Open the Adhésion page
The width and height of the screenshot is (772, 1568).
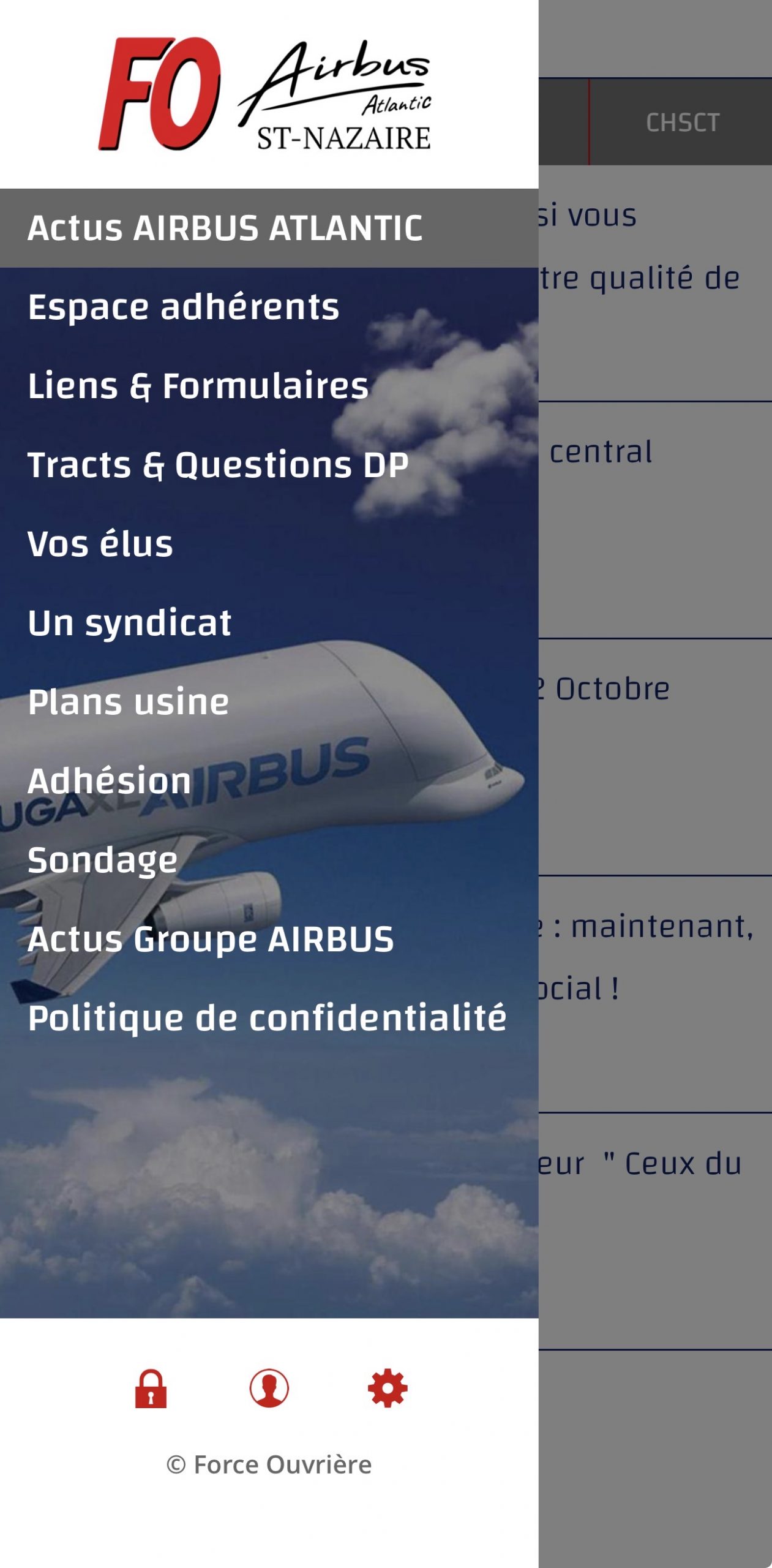[110, 781]
